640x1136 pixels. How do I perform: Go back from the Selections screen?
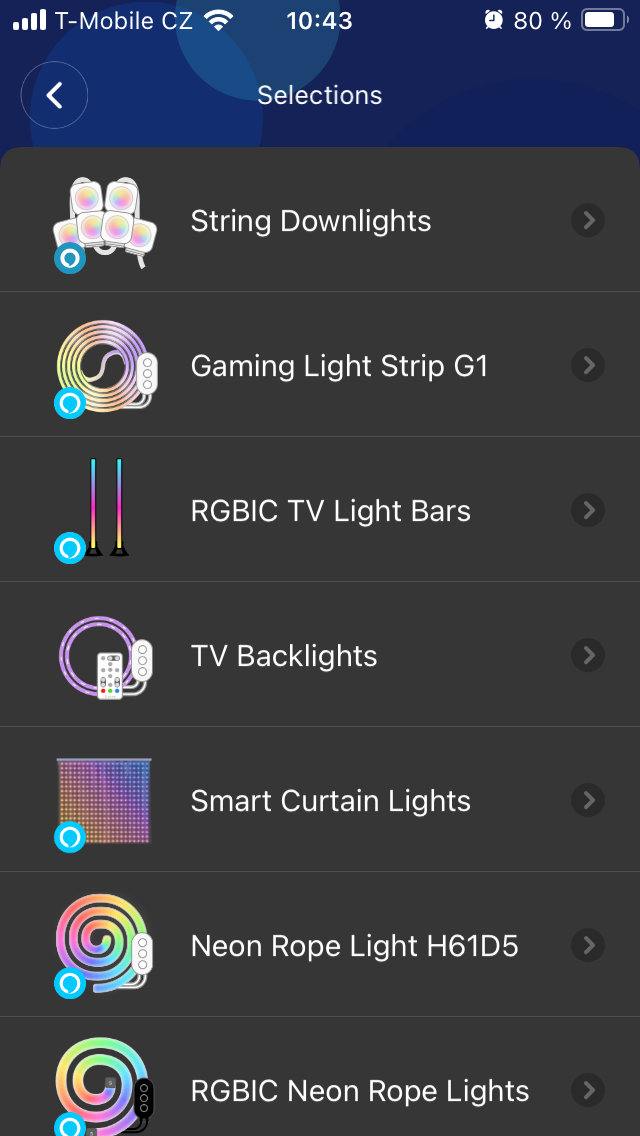pyautogui.click(x=55, y=96)
